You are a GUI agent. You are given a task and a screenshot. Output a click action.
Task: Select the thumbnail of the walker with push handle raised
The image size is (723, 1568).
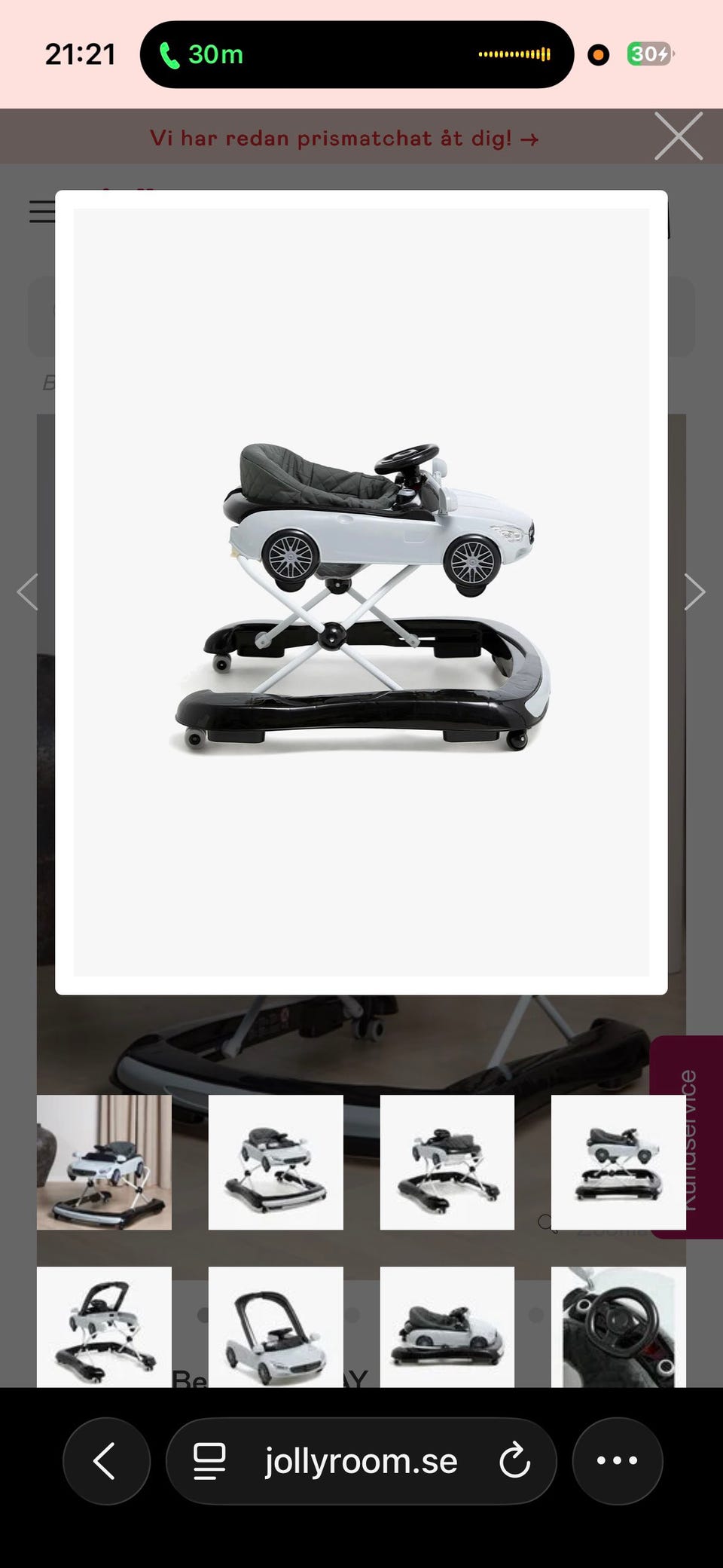tap(104, 1327)
